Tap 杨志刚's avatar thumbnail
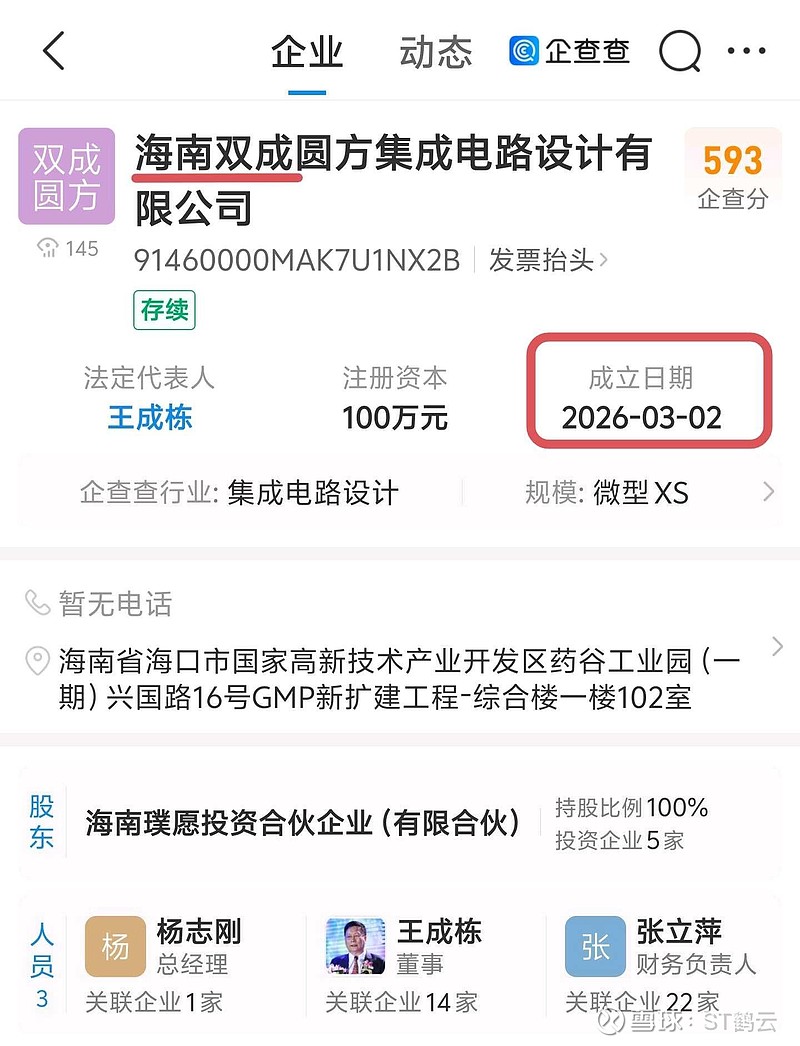Screen dimensions: 800x1046 pyautogui.click(x=115, y=946)
